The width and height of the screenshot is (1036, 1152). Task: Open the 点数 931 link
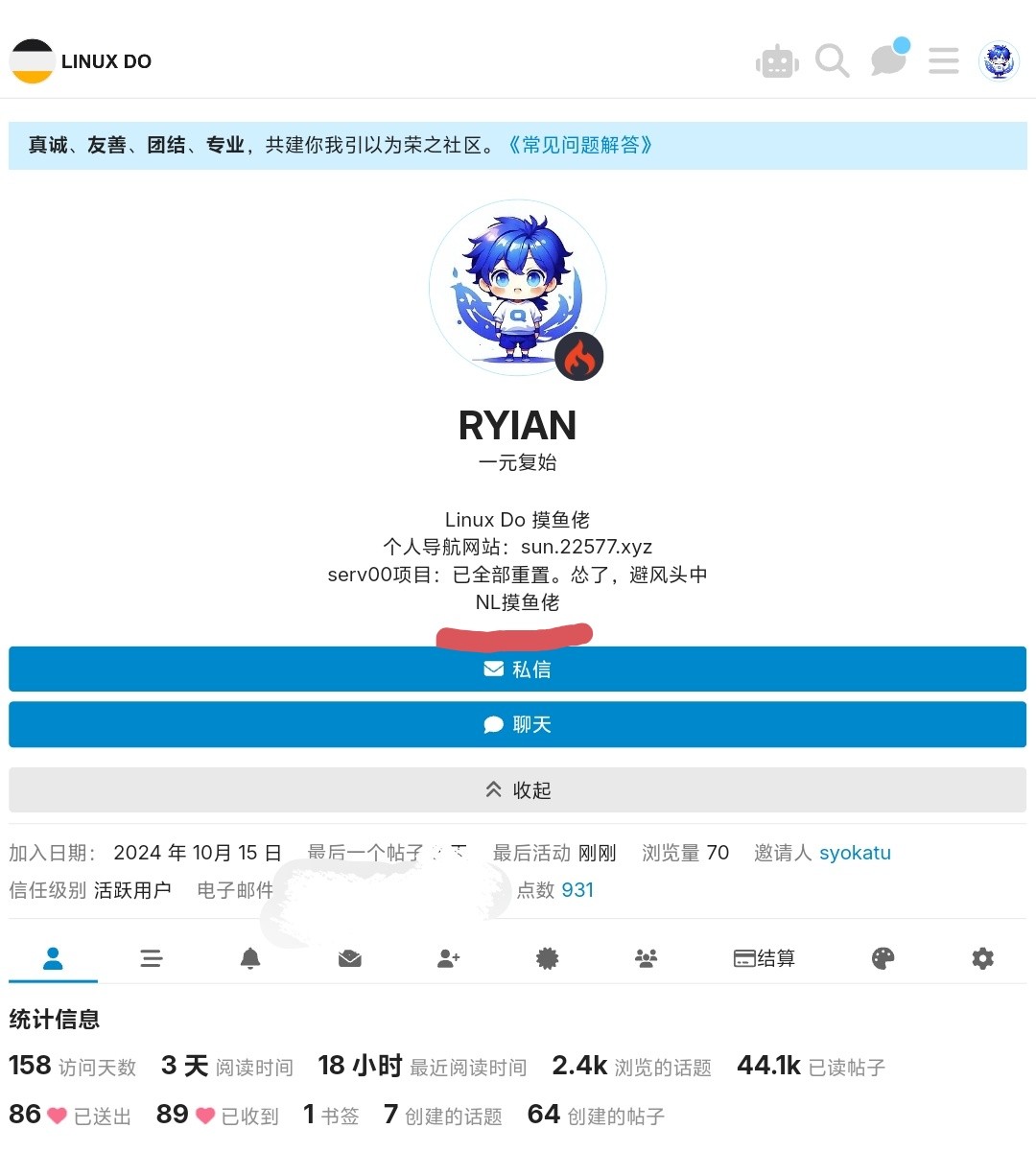pos(577,890)
